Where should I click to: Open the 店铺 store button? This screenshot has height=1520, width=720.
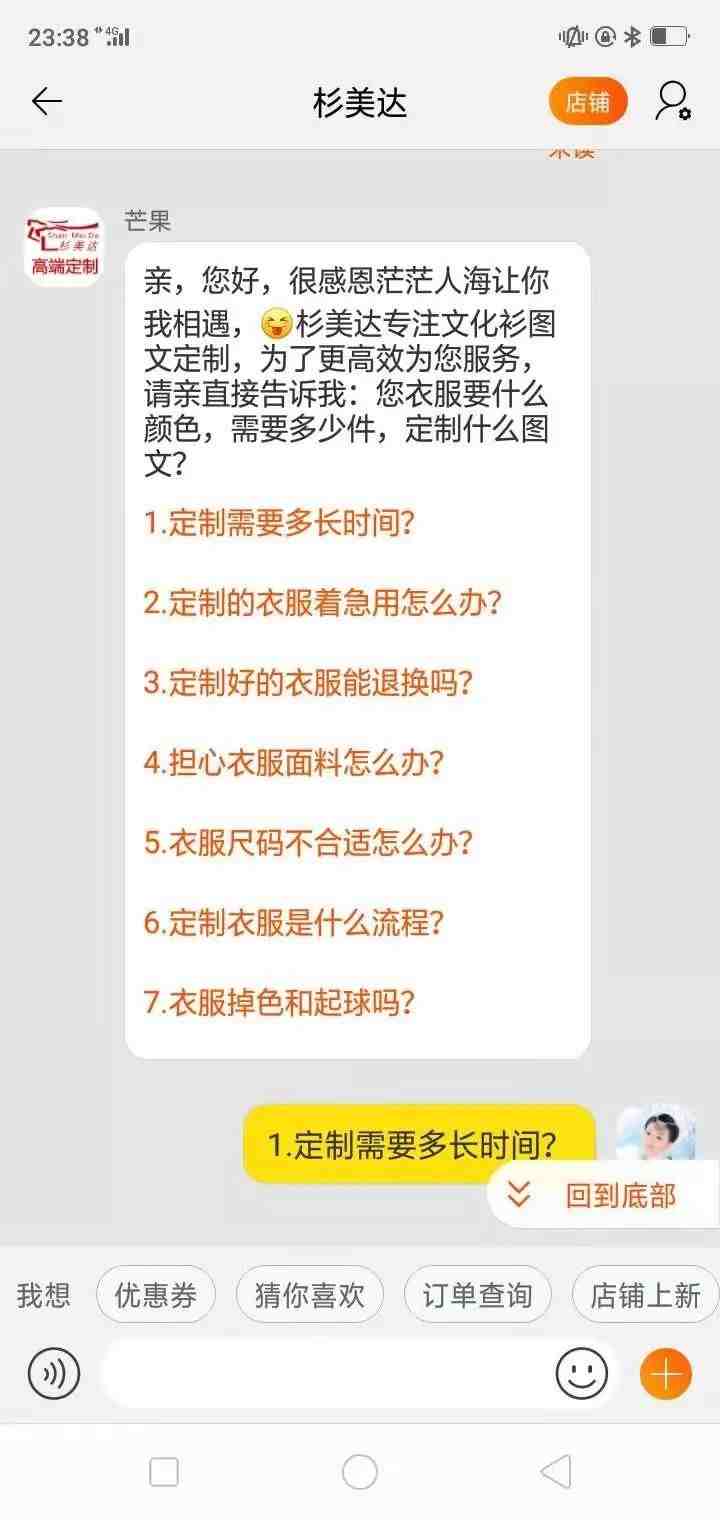[x=588, y=102]
